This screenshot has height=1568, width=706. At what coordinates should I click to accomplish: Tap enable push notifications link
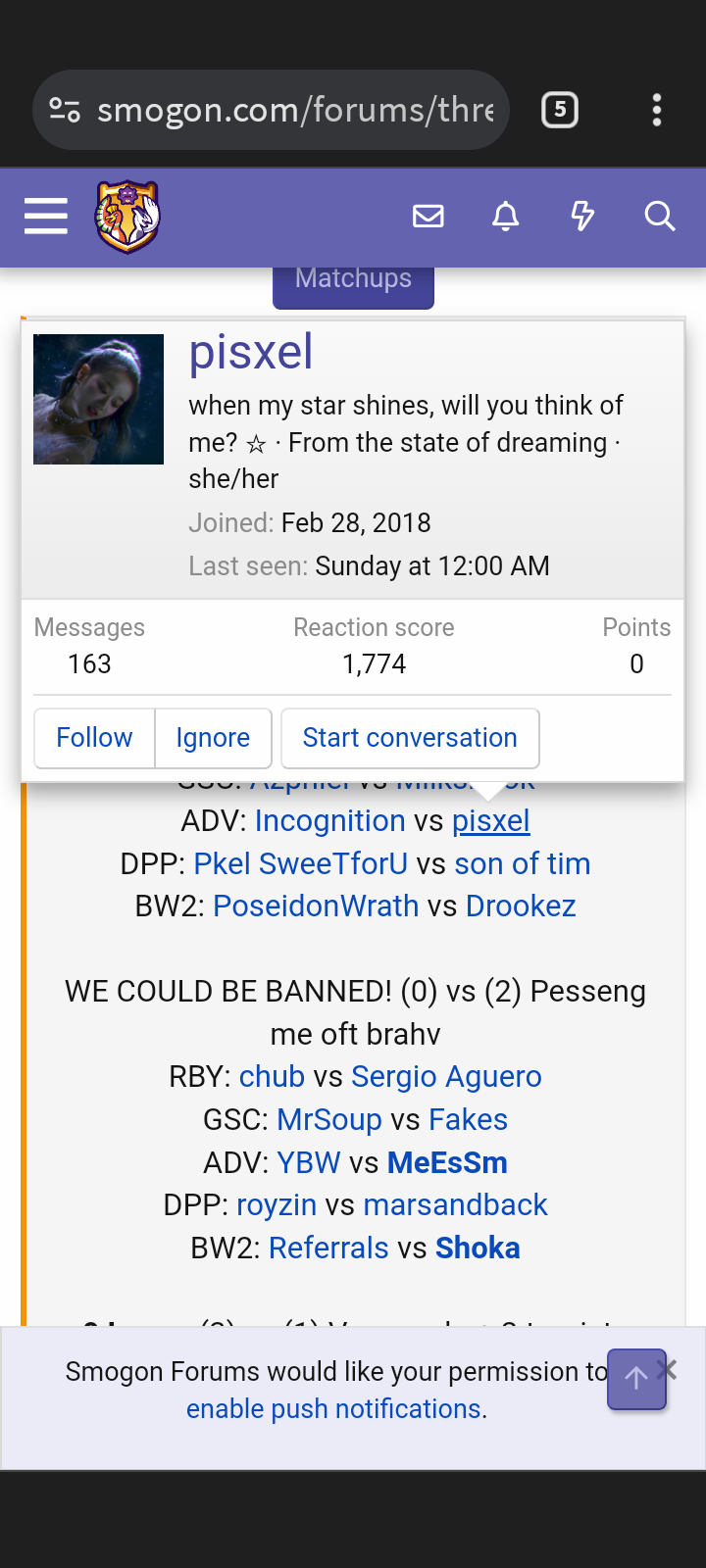point(334,1409)
